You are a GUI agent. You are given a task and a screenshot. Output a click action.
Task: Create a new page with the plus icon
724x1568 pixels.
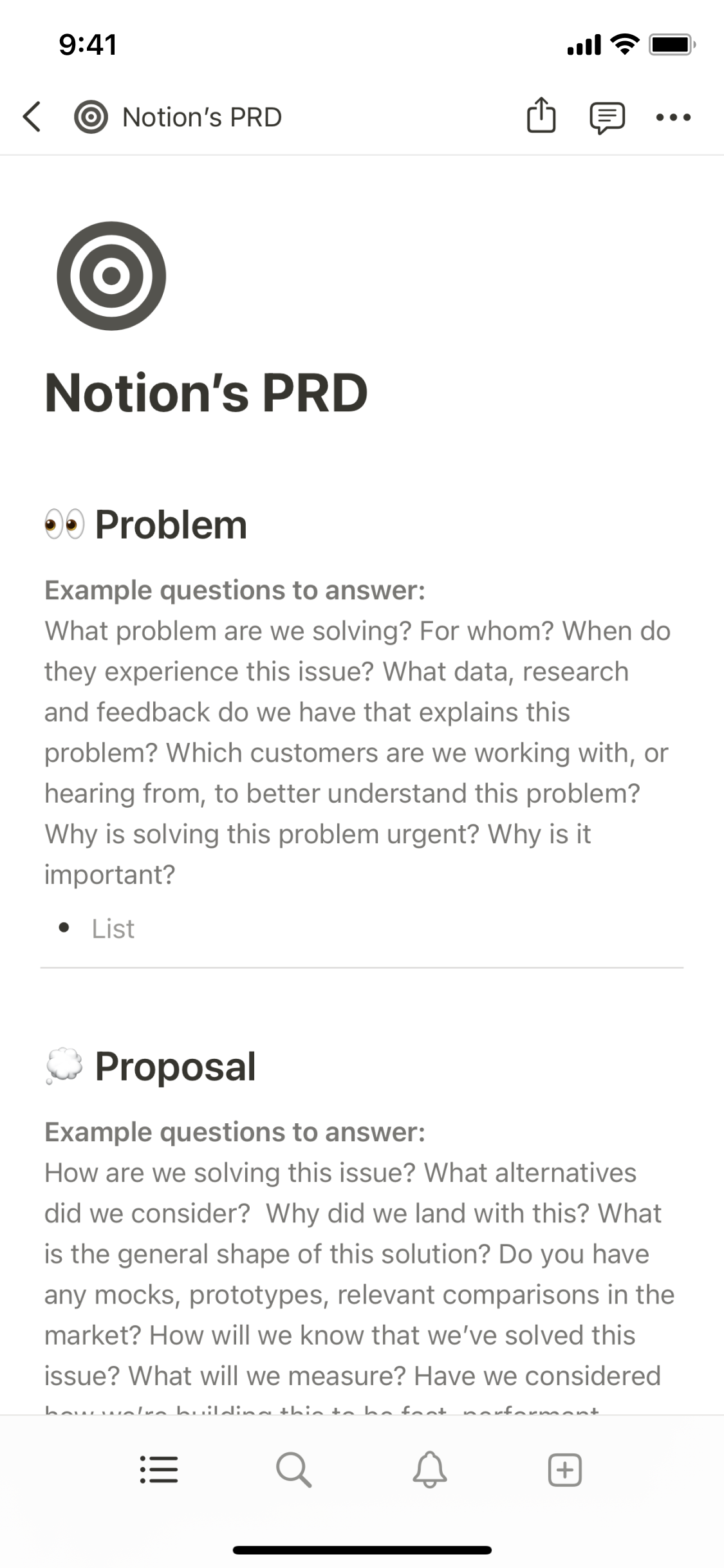565,1470
